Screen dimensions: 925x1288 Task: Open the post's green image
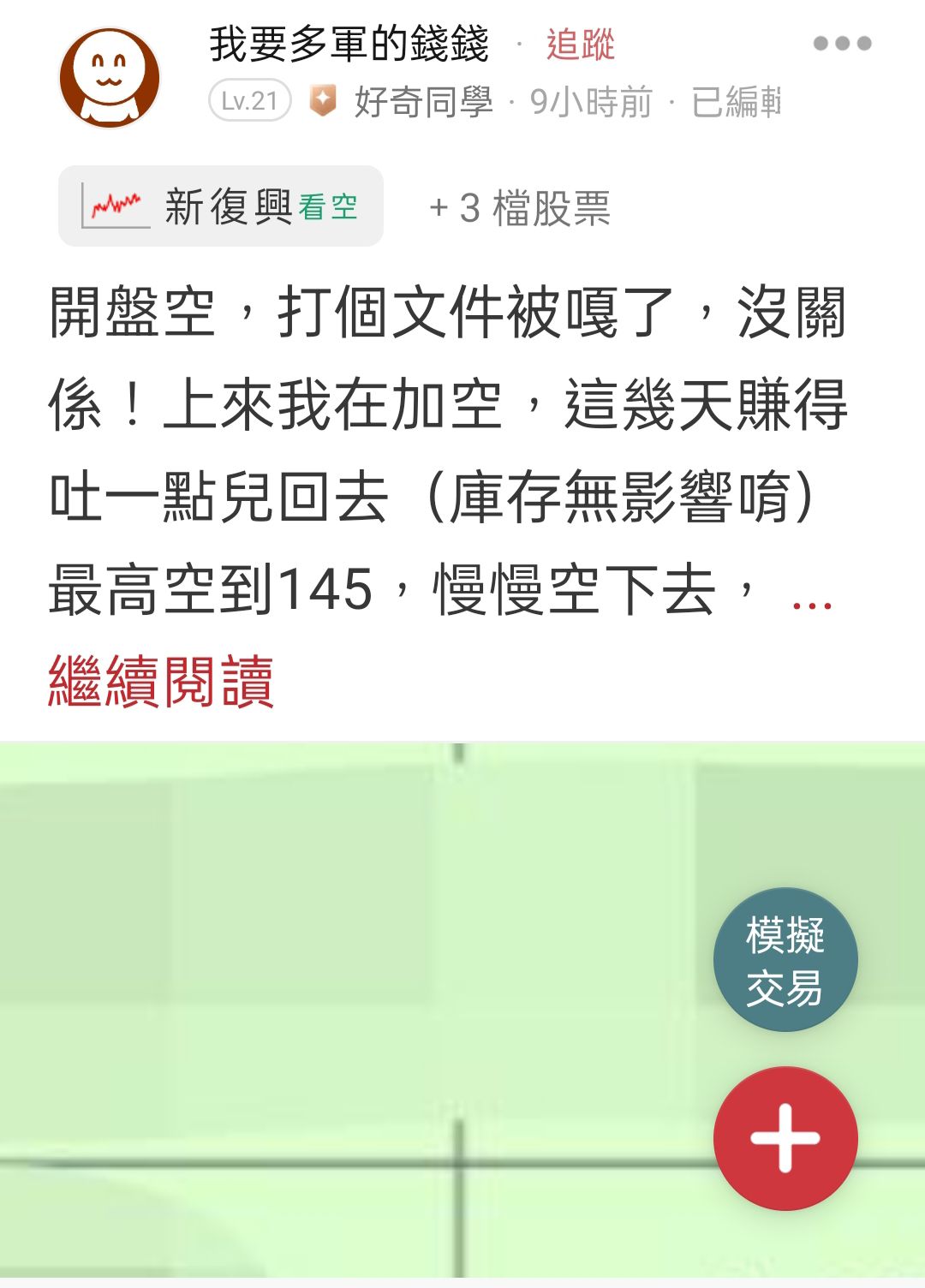(462, 1011)
